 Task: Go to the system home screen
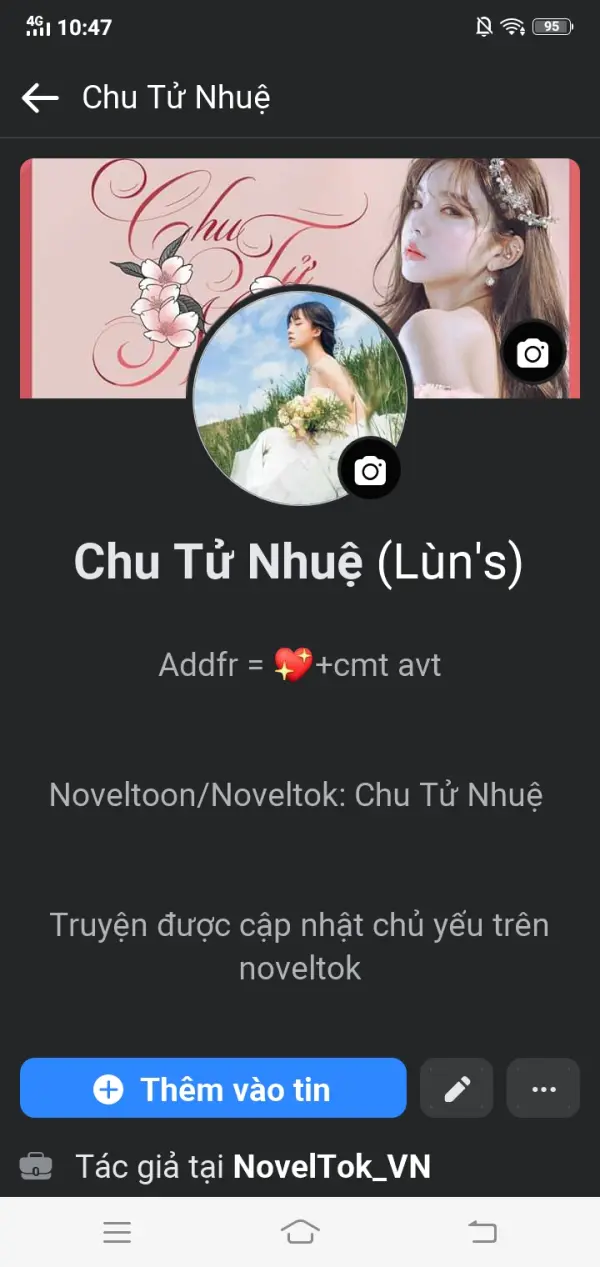300,1232
